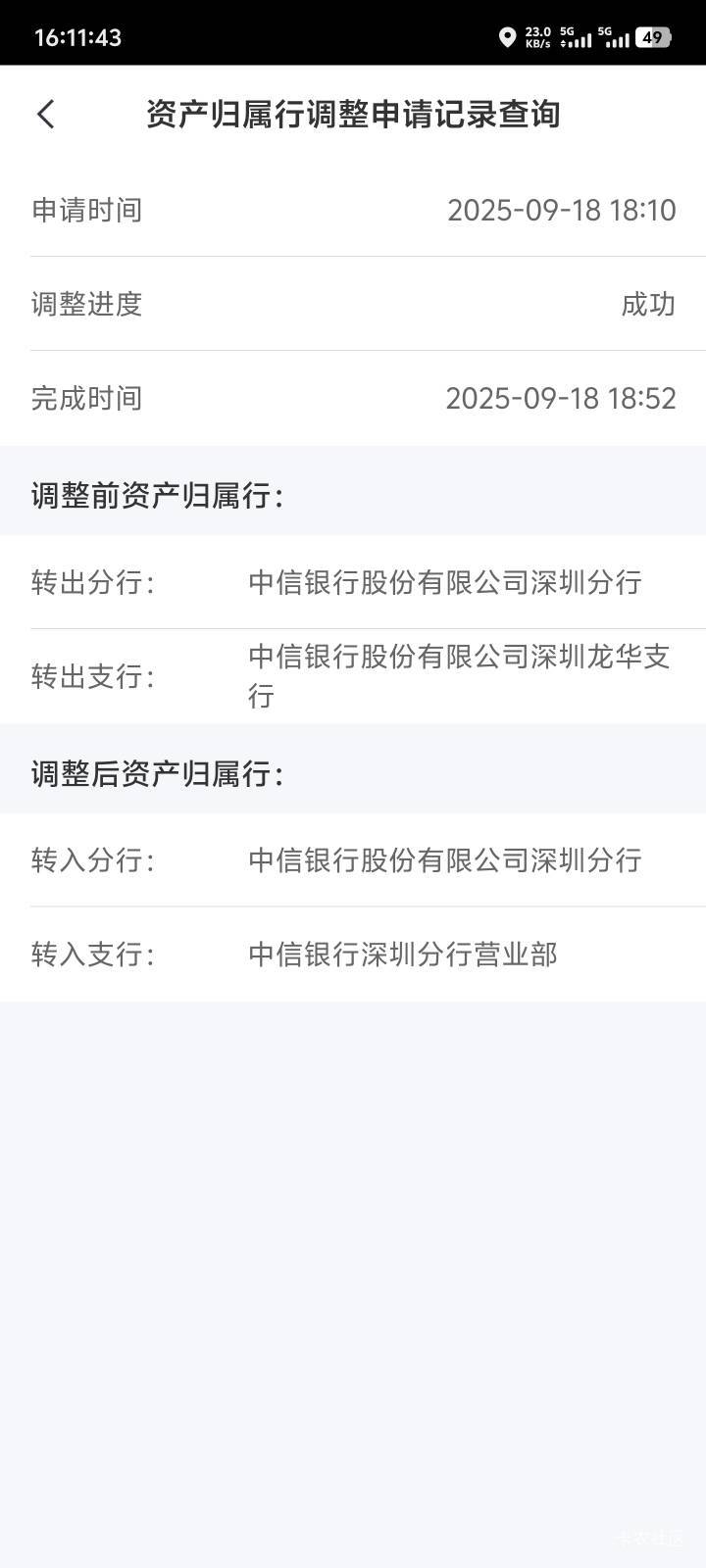Go back from the asset adjustment record page
The height and width of the screenshot is (1568, 706).
(x=46, y=114)
